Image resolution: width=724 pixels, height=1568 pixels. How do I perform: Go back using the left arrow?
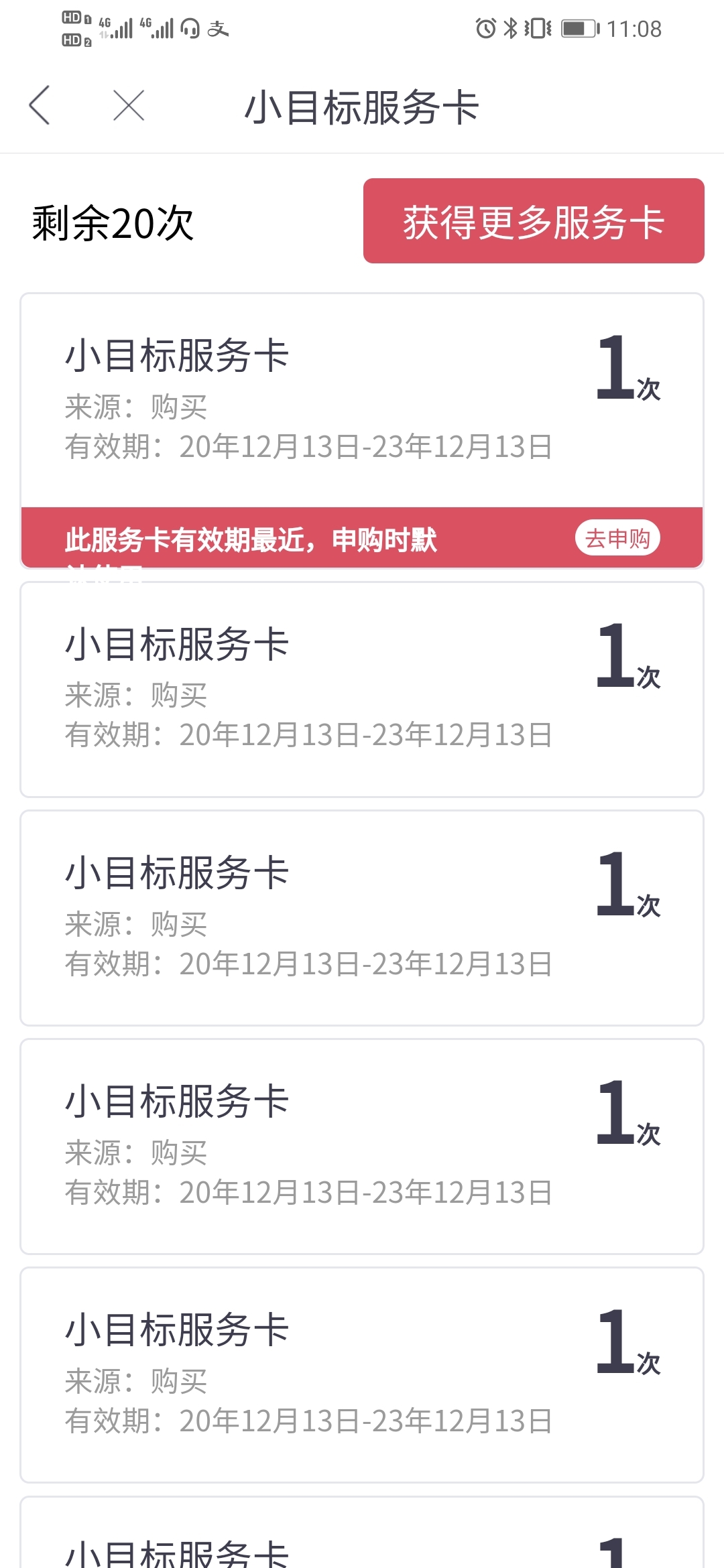40,105
